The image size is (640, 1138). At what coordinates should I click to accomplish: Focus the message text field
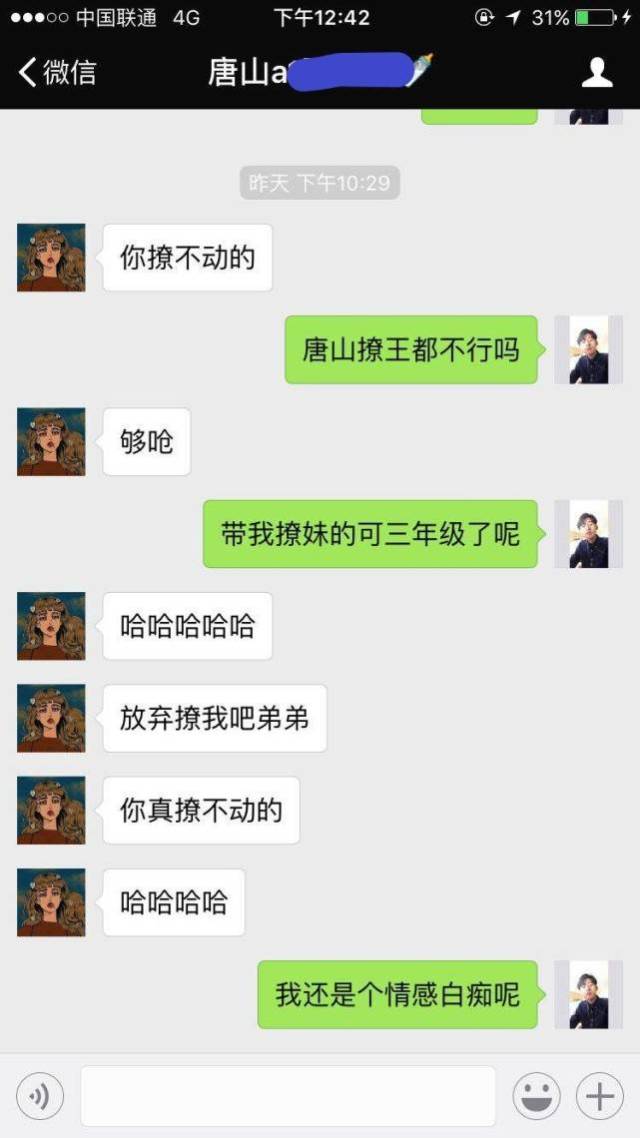pyautogui.click(x=288, y=1095)
